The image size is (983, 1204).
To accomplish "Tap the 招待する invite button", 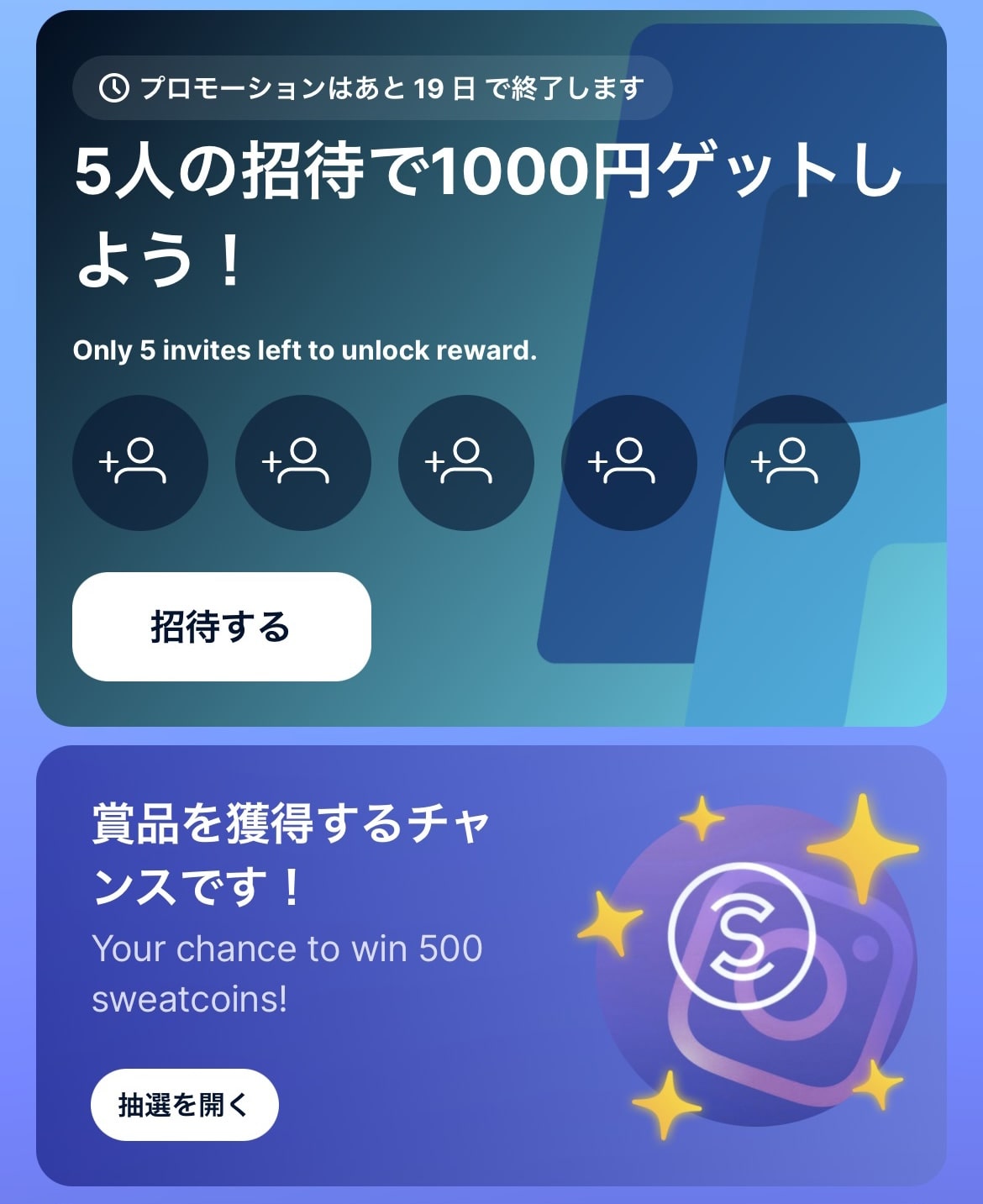I will [221, 627].
